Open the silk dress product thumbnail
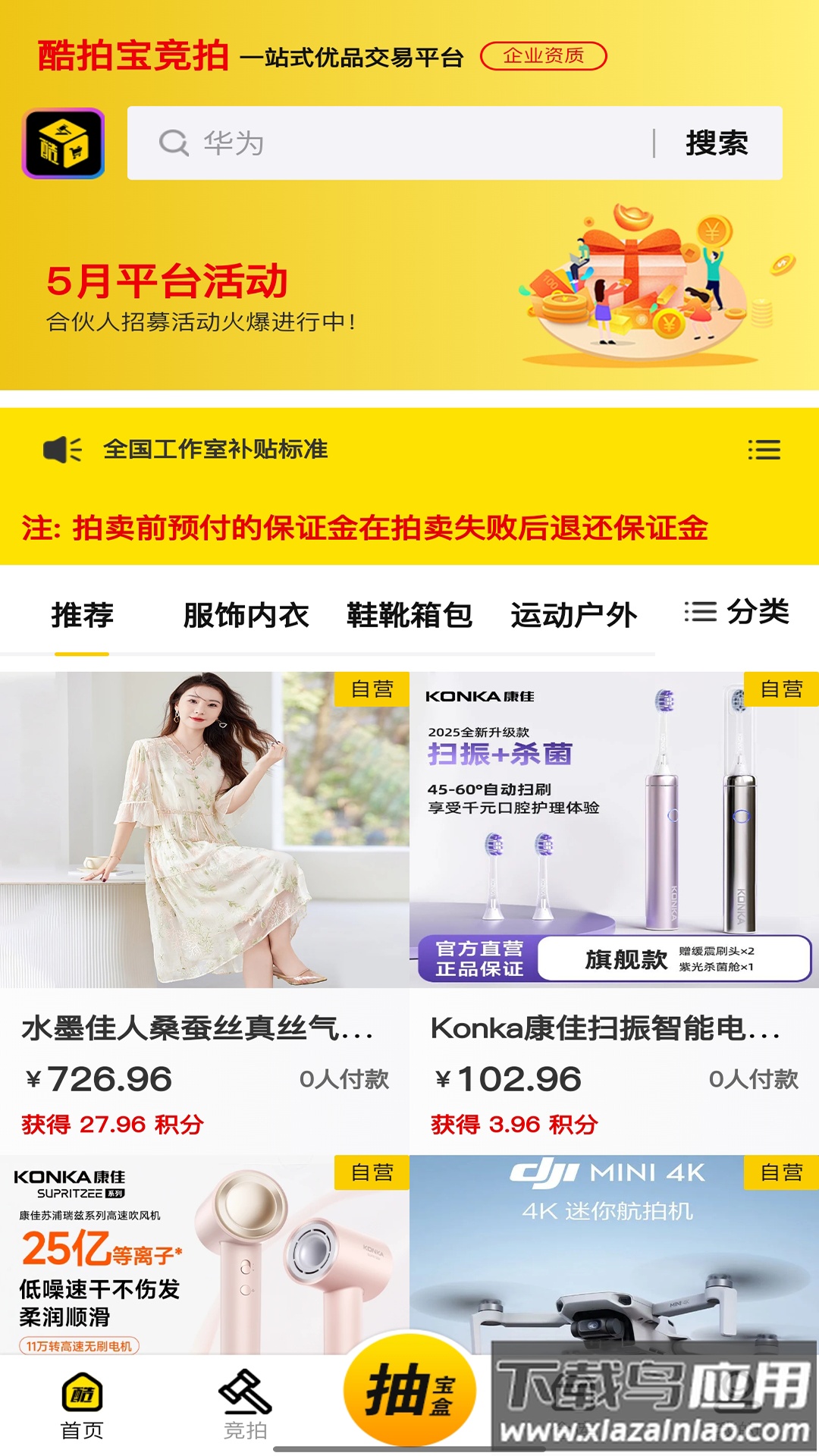 click(205, 827)
